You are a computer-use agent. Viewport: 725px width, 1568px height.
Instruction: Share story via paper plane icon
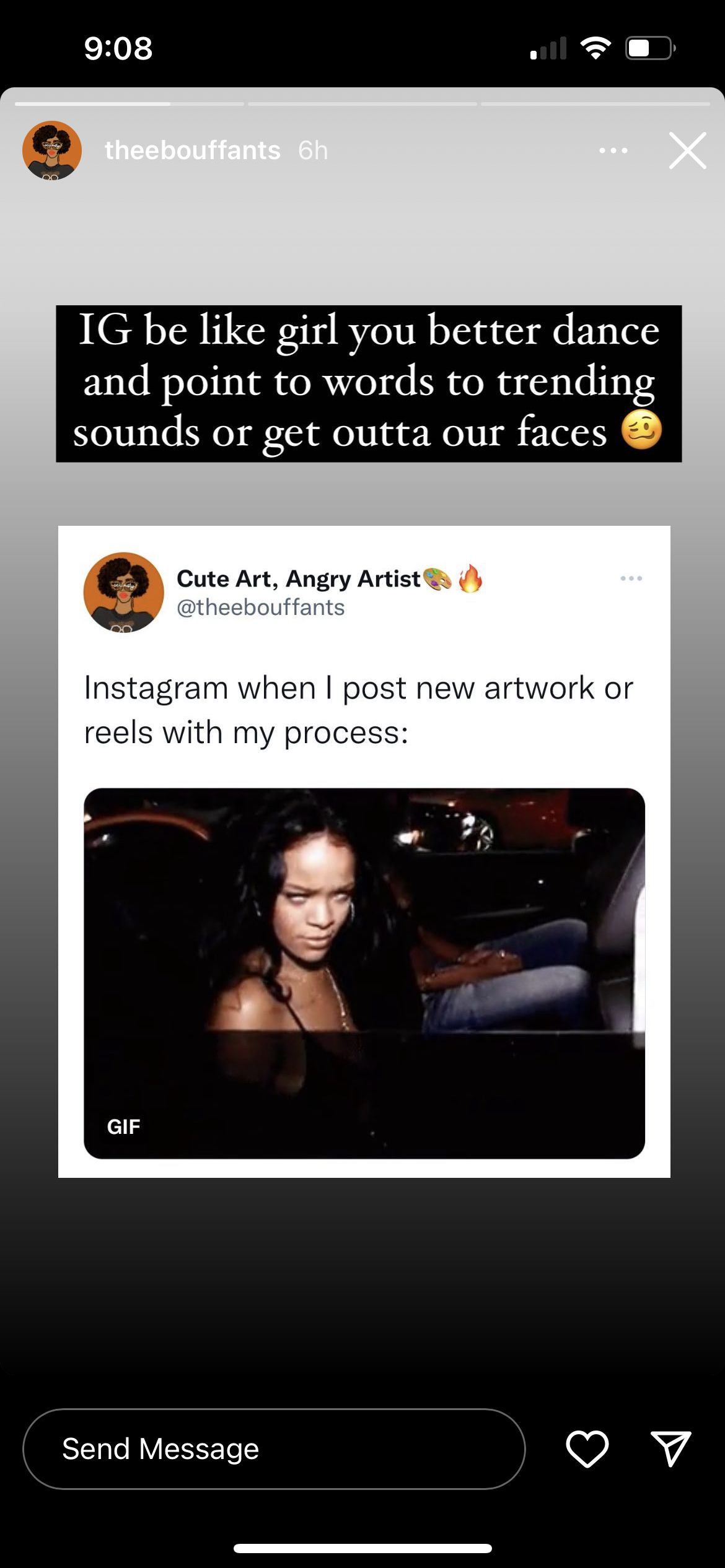pyautogui.click(x=670, y=1449)
